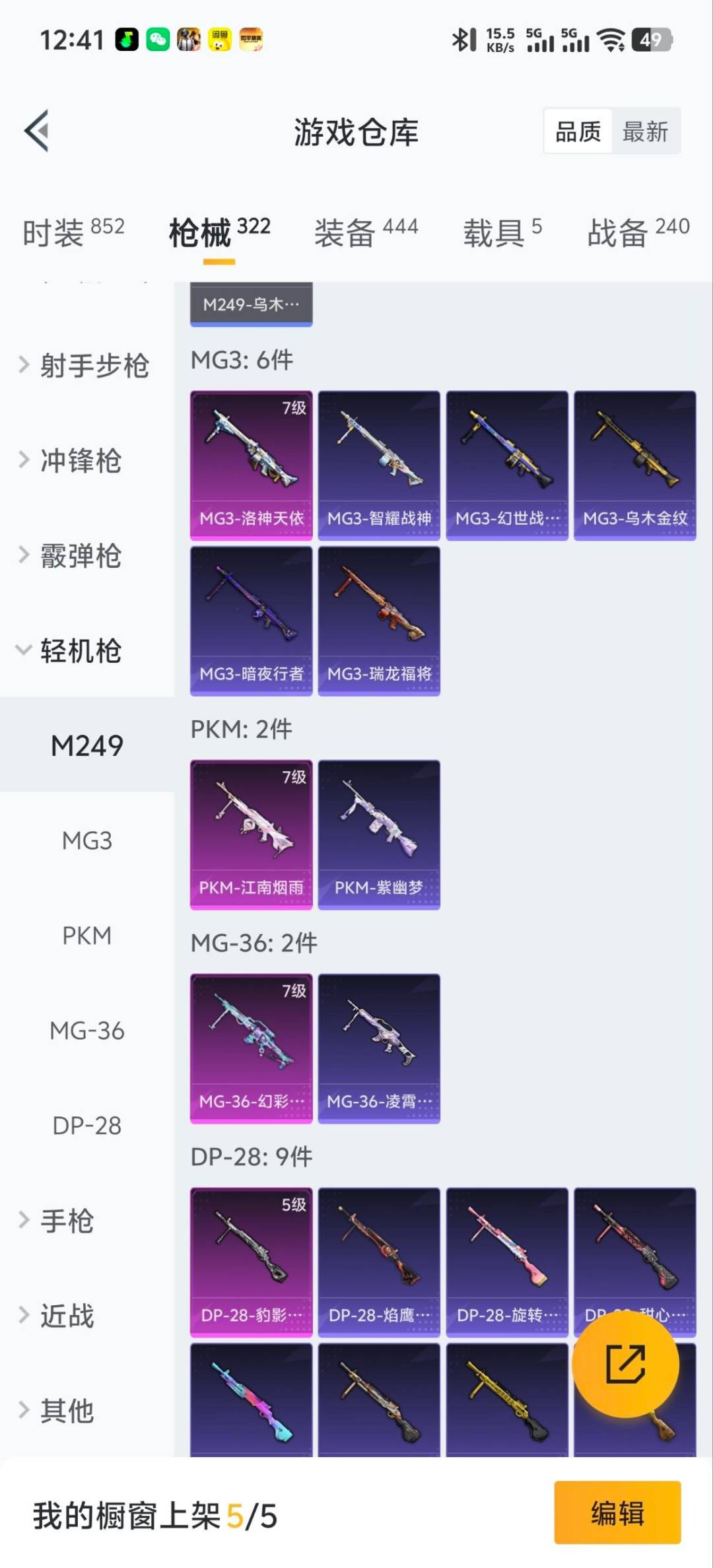Open the MG3-洛神天依 weapon card
The image size is (713, 1568).
click(251, 462)
